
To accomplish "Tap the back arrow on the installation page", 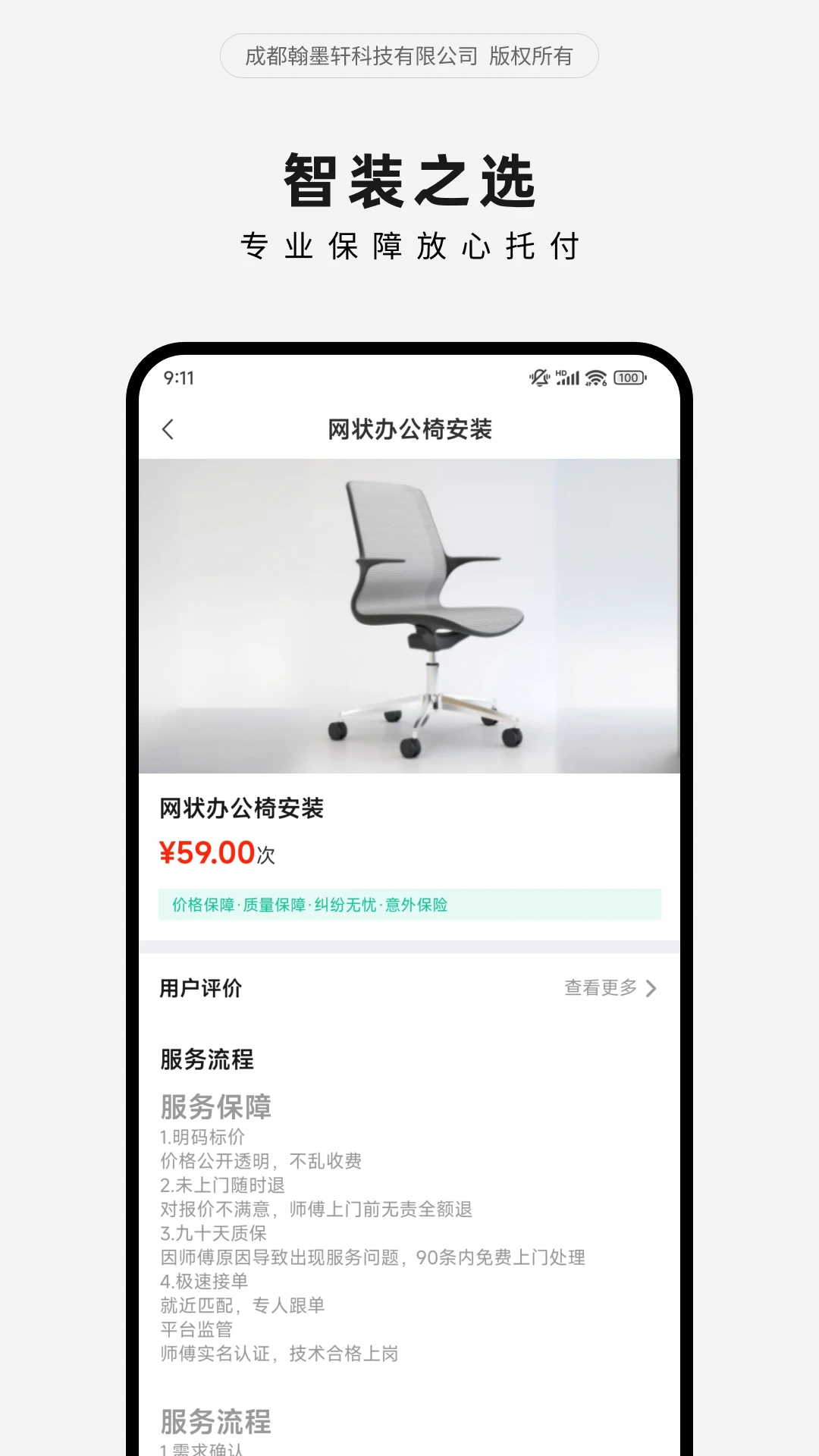I will click(x=168, y=429).
